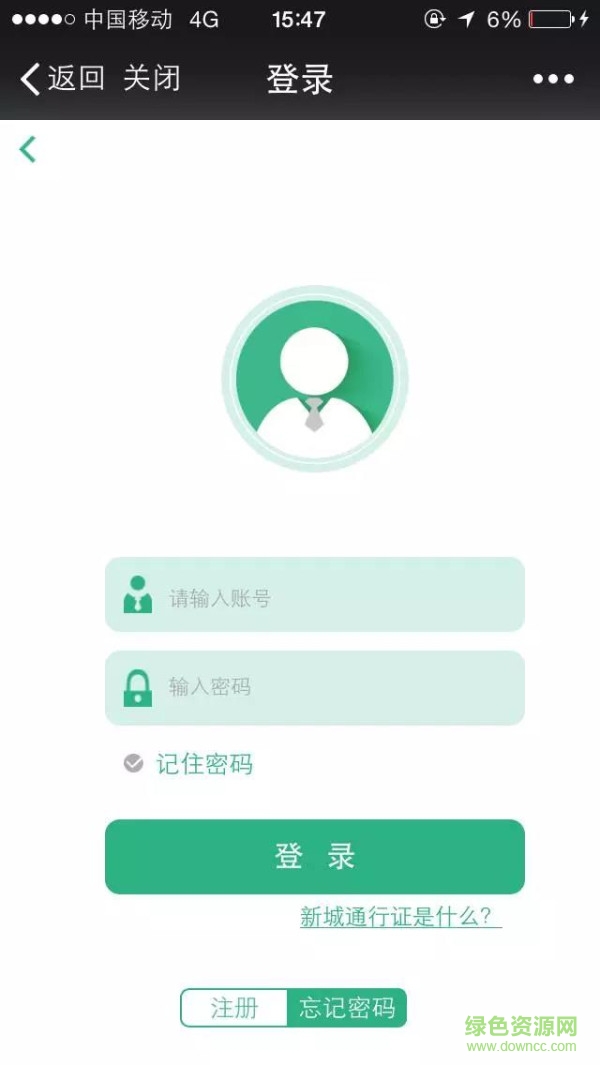This screenshot has width=600, height=1065.
Task: Open the three-dot overflow menu
Action: point(553,79)
